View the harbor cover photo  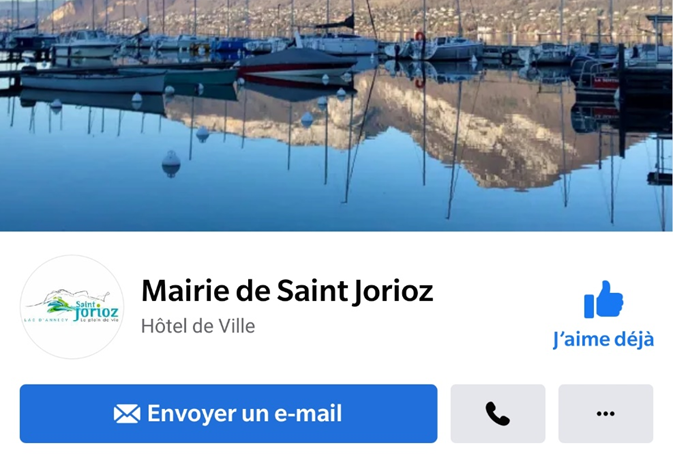click(336, 115)
